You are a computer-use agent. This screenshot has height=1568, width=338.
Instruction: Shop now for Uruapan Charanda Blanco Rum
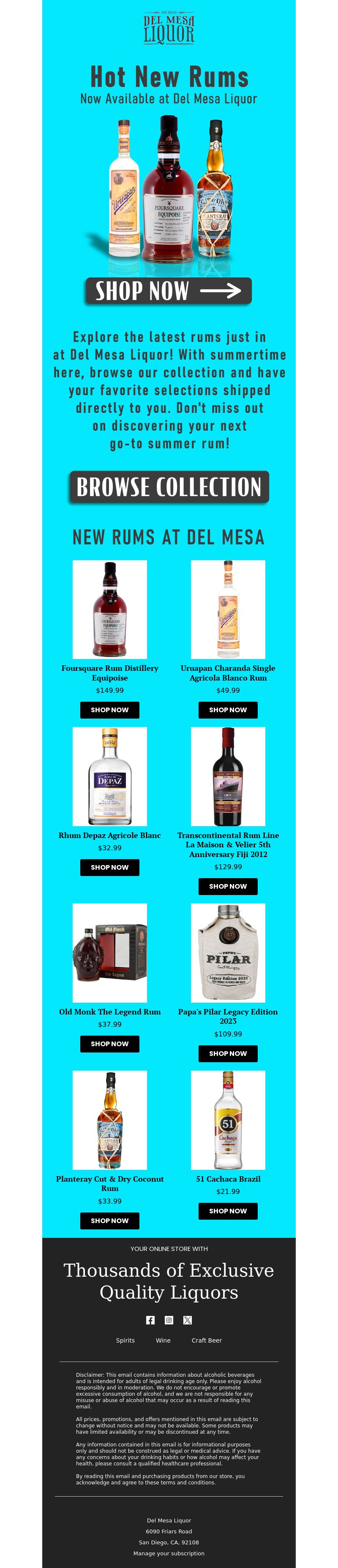pos(228,710)
